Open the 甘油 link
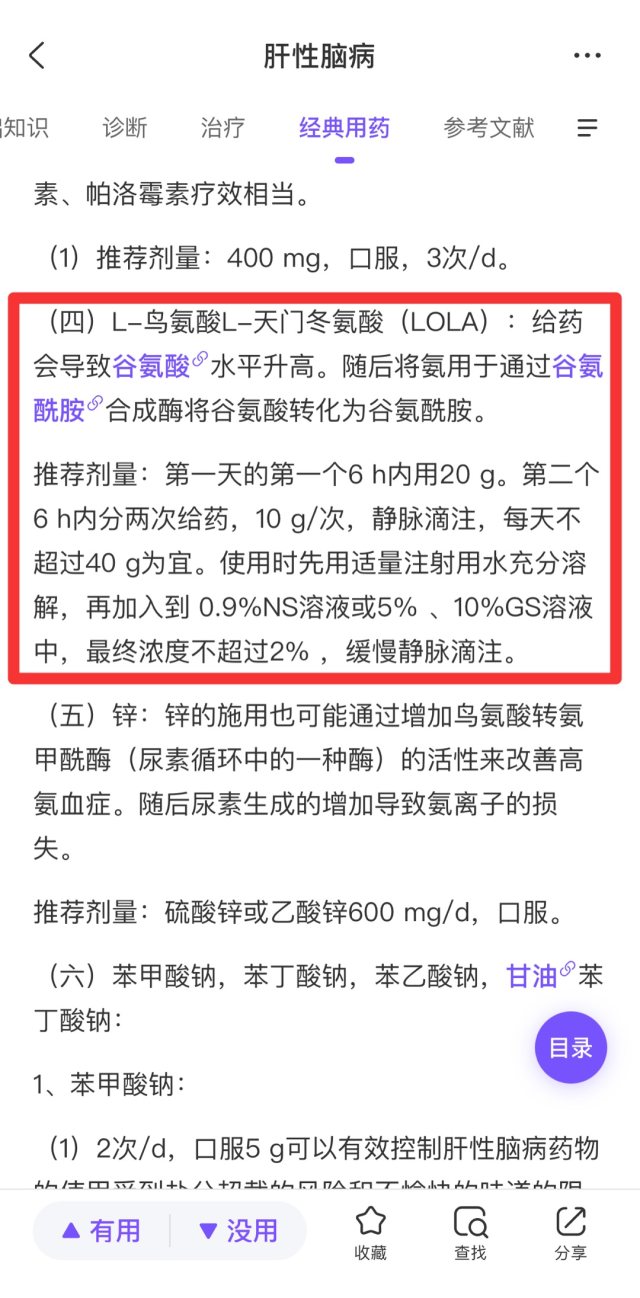This screenshot has height=1298, width=640. tap(533, 976)
